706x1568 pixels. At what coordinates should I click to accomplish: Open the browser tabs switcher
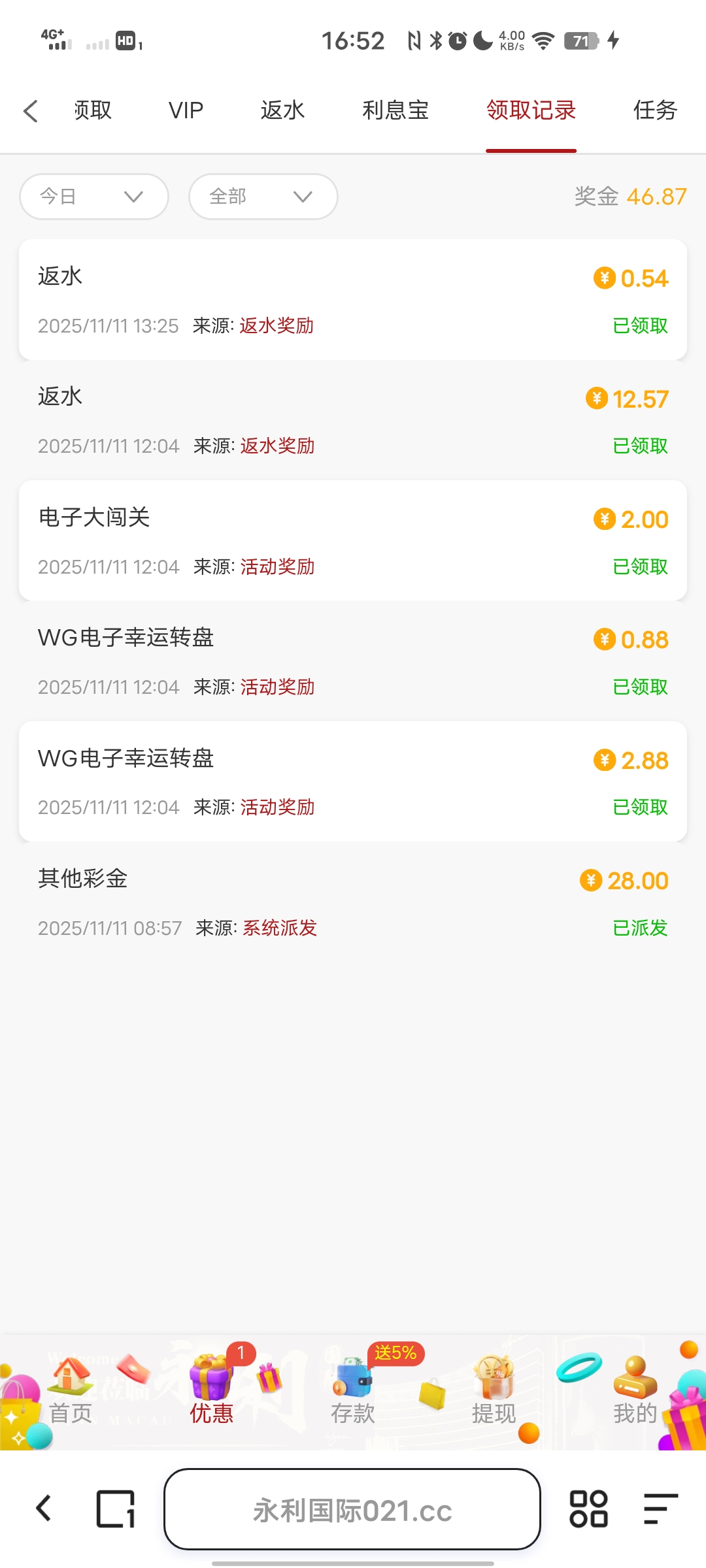tap(116, 1509)
